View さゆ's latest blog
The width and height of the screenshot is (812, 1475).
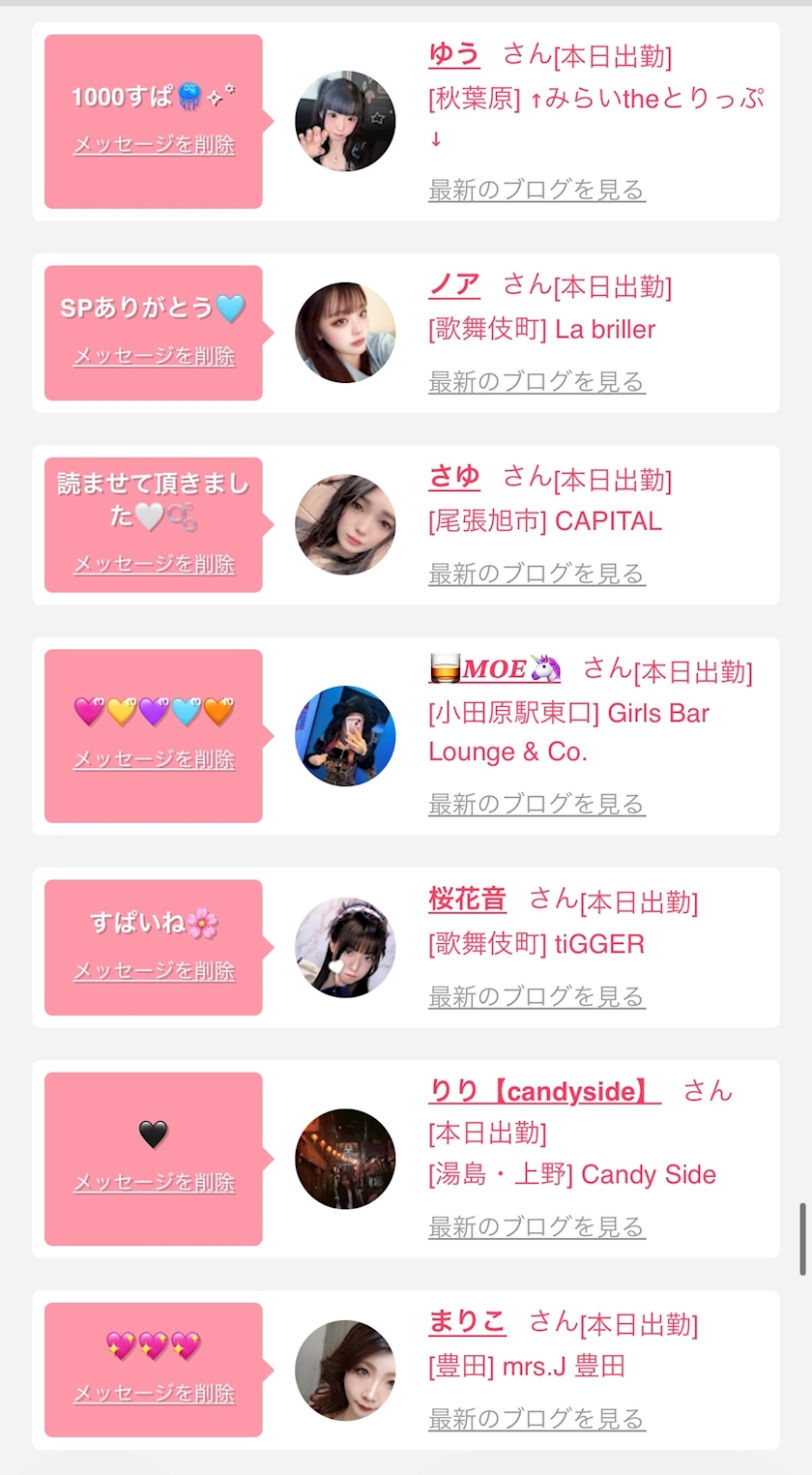[x=536, y=574]
